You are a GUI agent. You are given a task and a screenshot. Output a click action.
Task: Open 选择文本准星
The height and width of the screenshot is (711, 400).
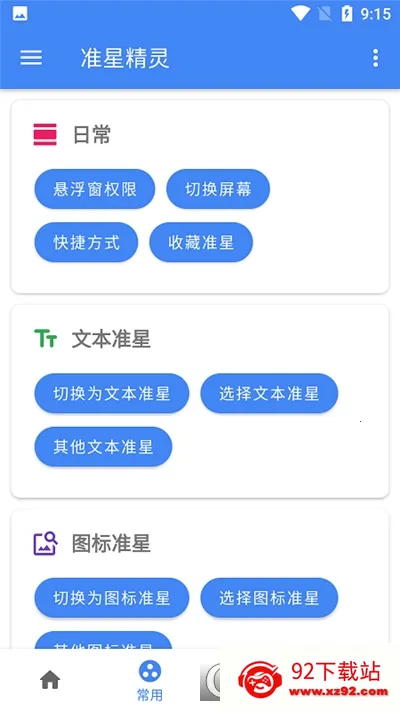click(269, 393)
